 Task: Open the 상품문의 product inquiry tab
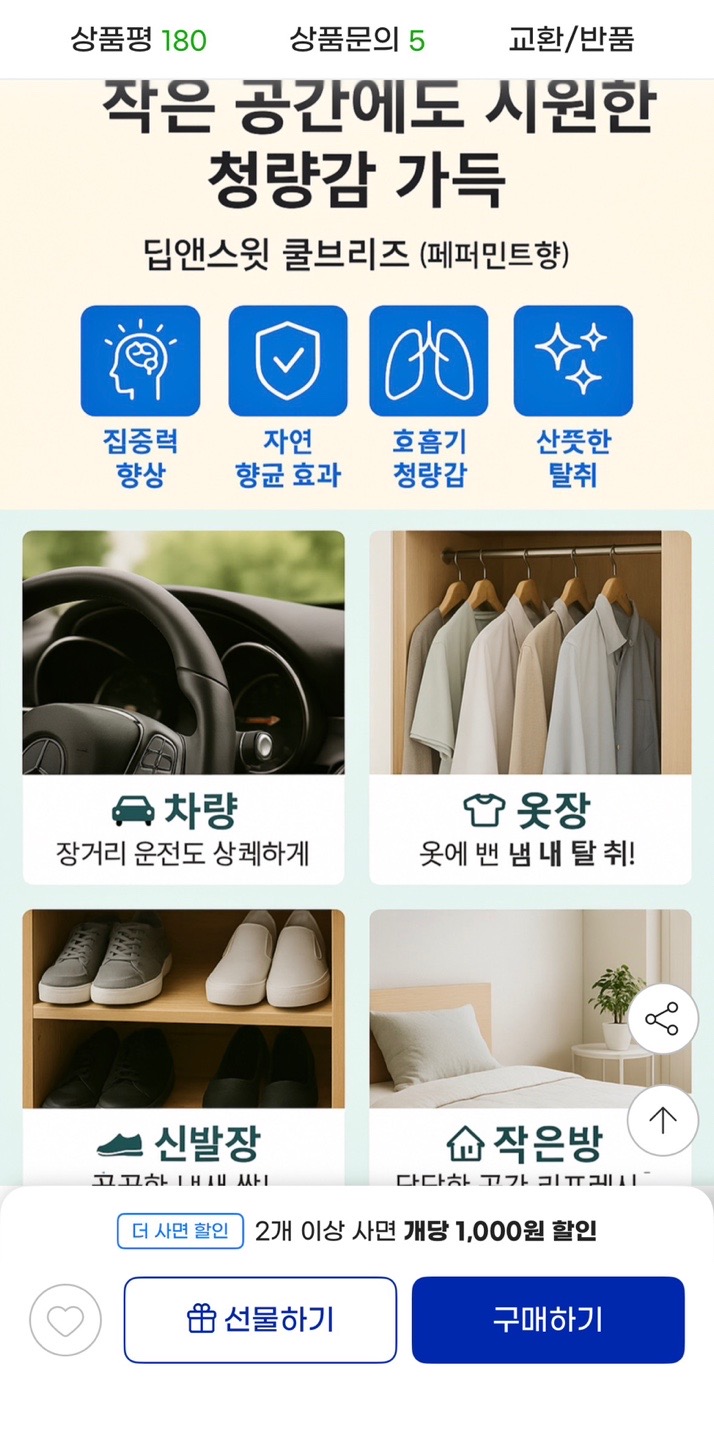point(357,40)
